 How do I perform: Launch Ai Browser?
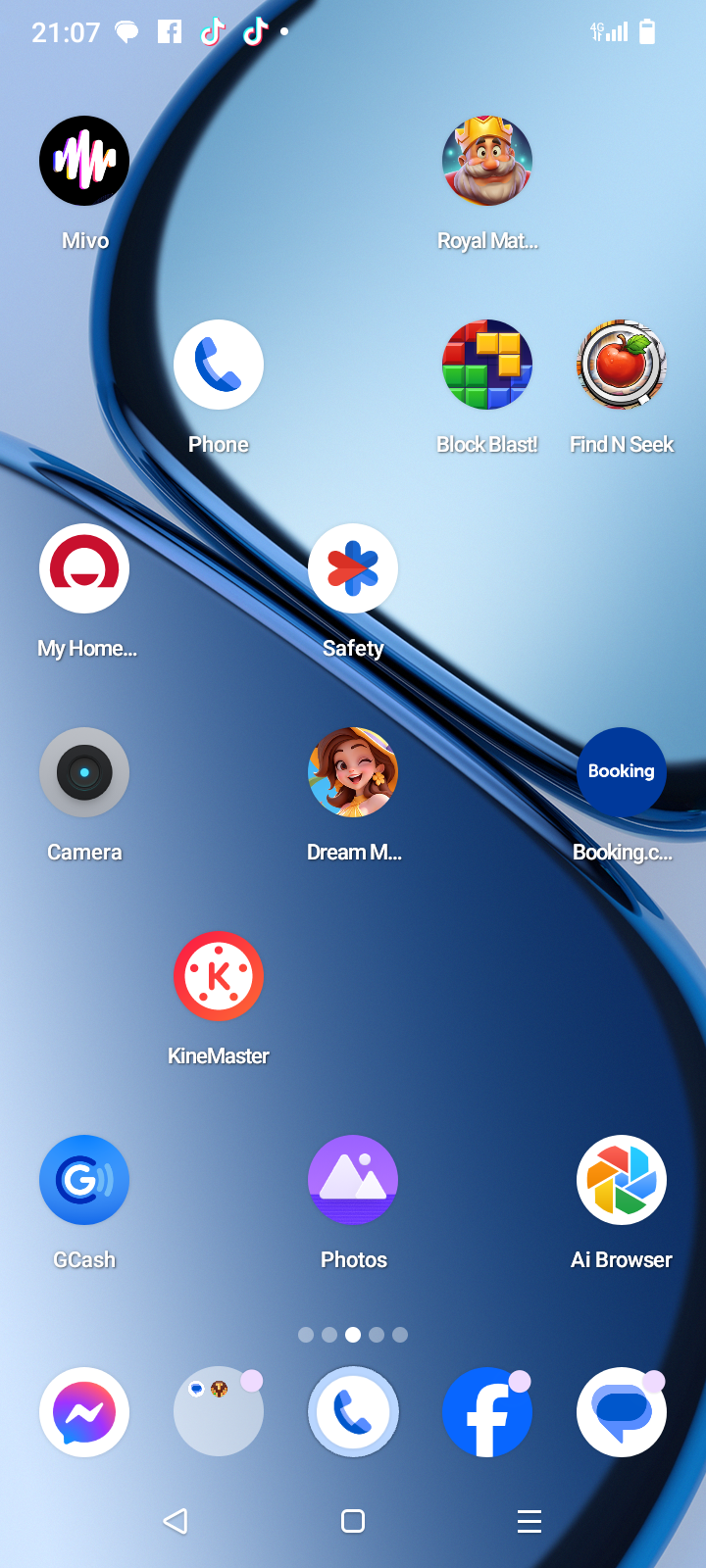click(x=622, y=1180)
